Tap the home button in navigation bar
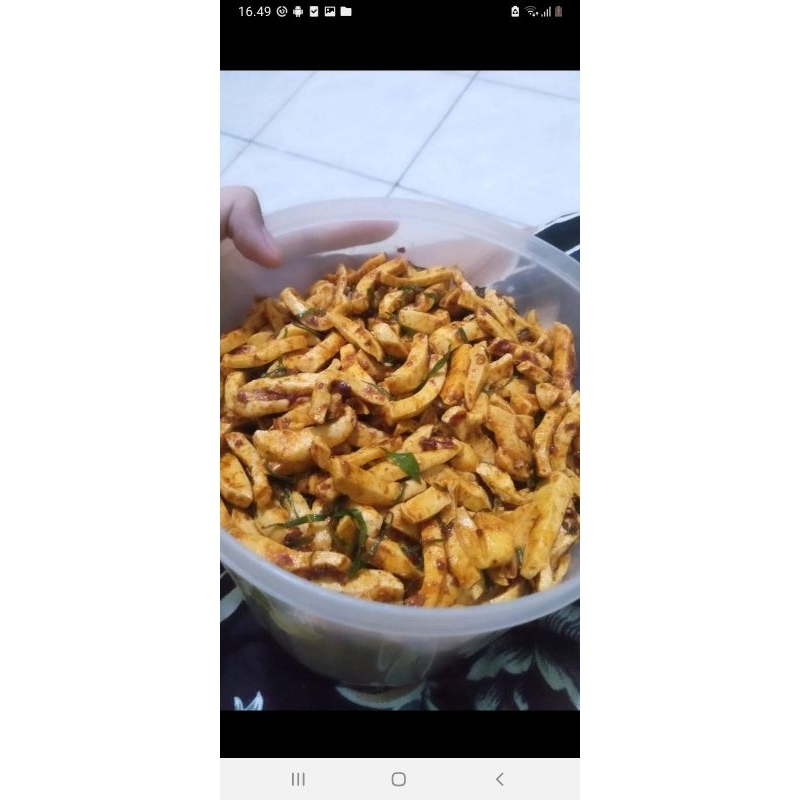The image size is (800, 800). pyautogui.click(x=399, y=779)
